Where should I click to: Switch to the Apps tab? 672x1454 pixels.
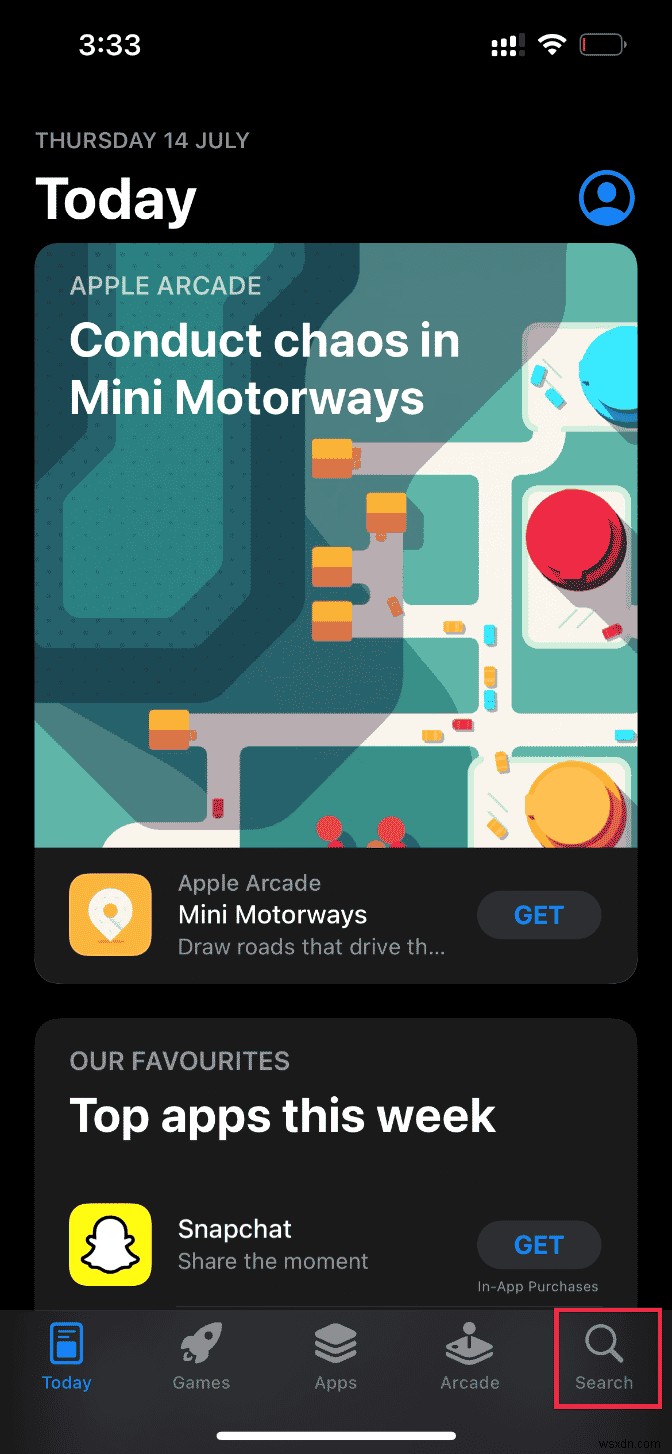[335, 1357]
